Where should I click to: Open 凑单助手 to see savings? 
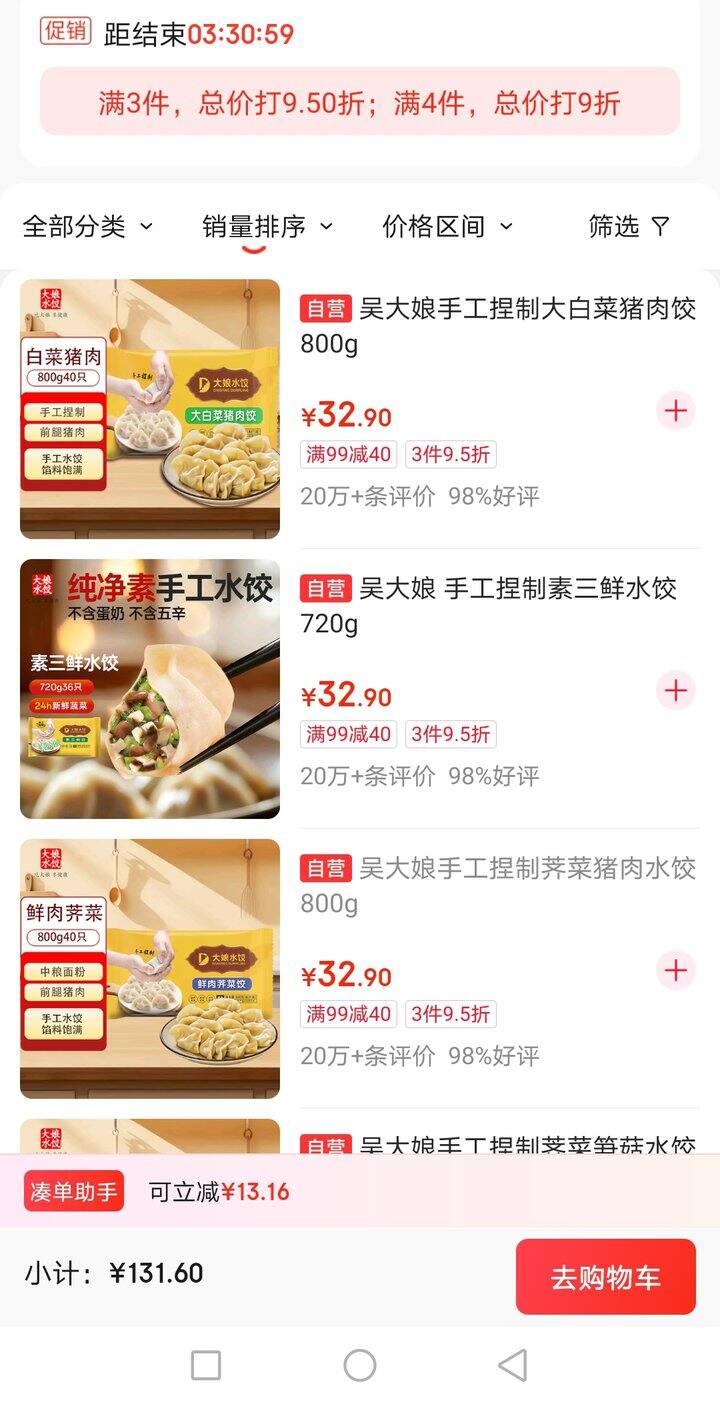point(75,1191)
